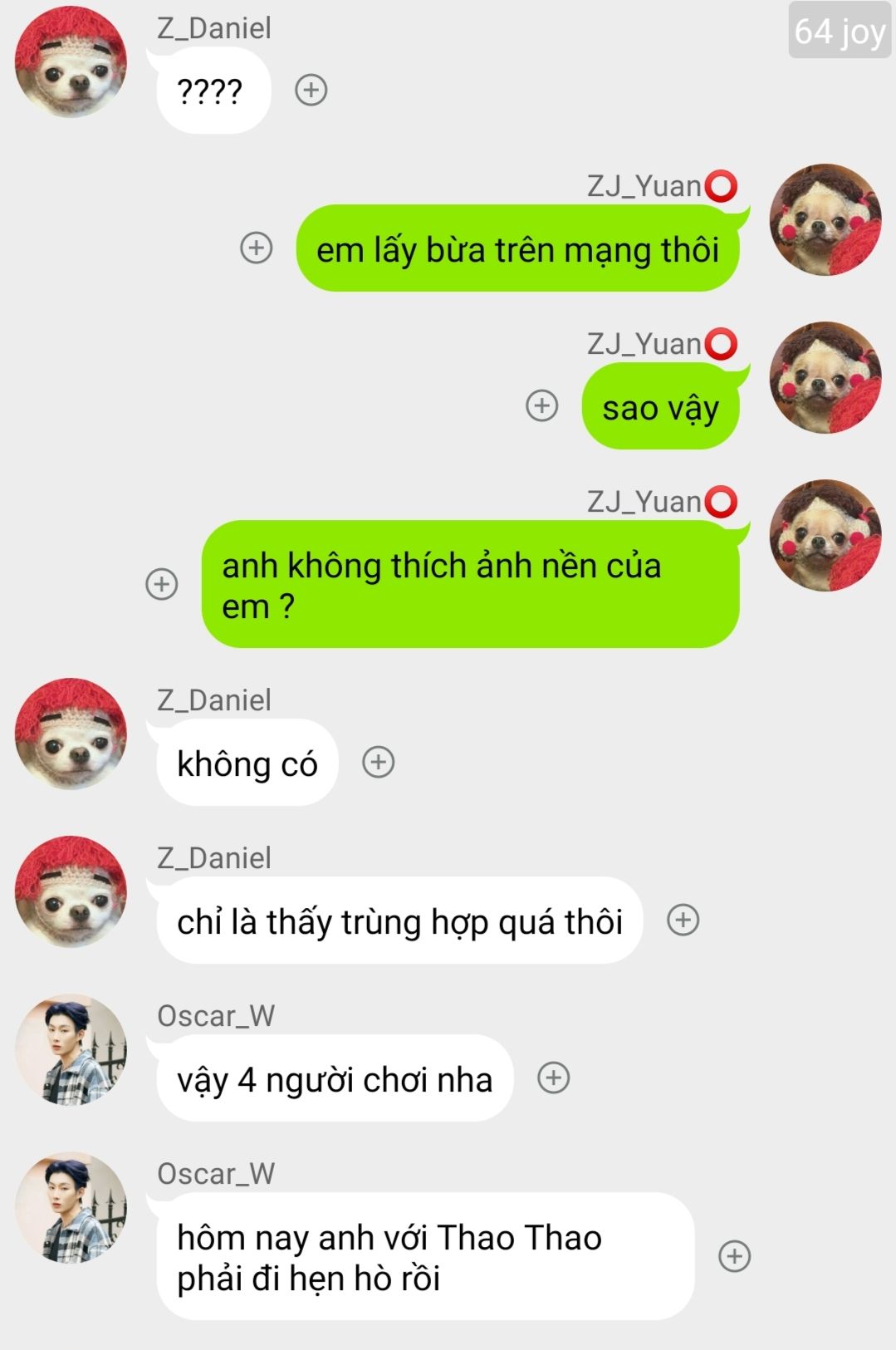Screen dimensions: 896x1350
Task: Open Z_Daniel's avatar beside the '????' message
Action: [71, 61]
